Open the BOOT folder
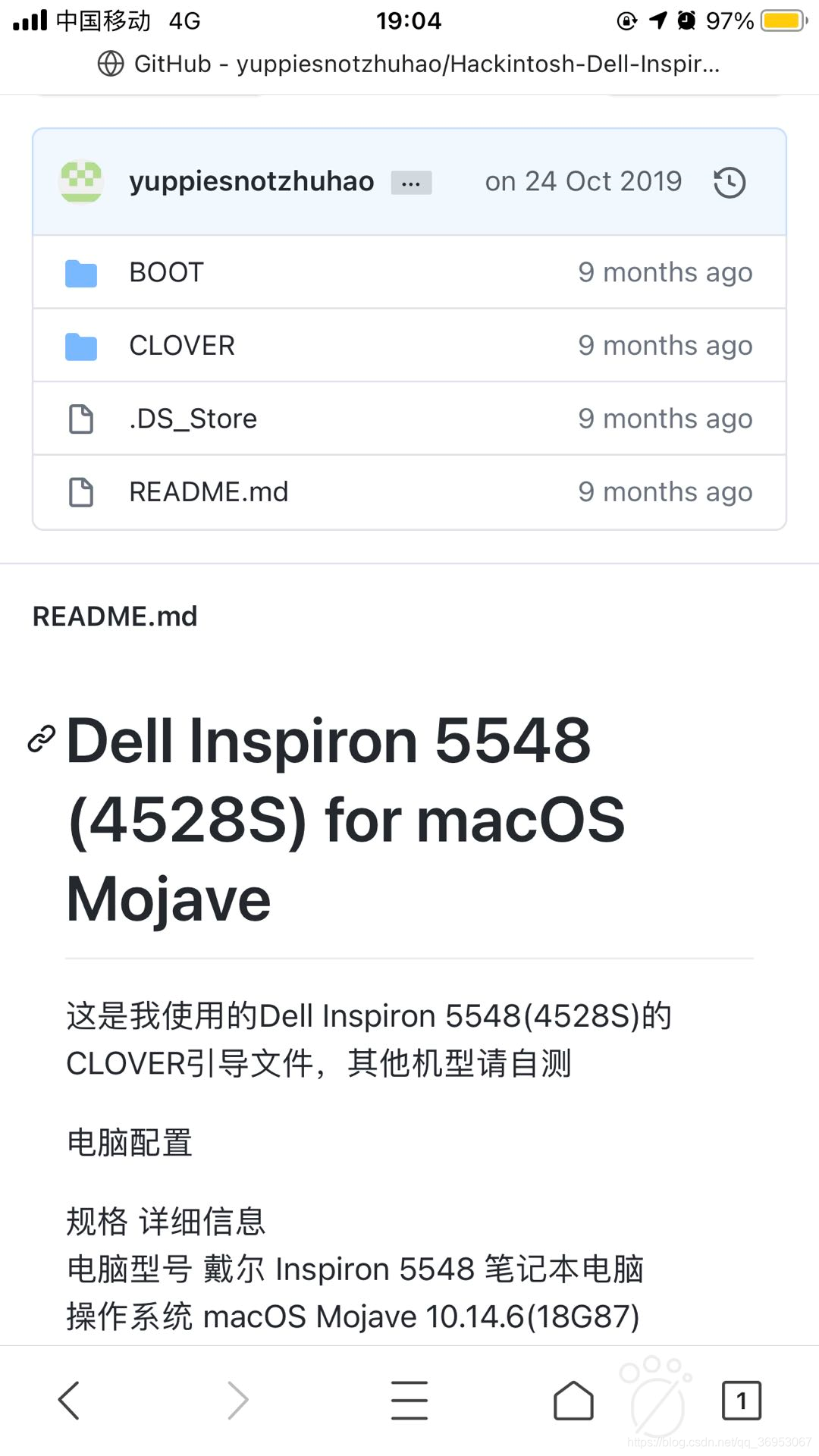 pos(166,272)
